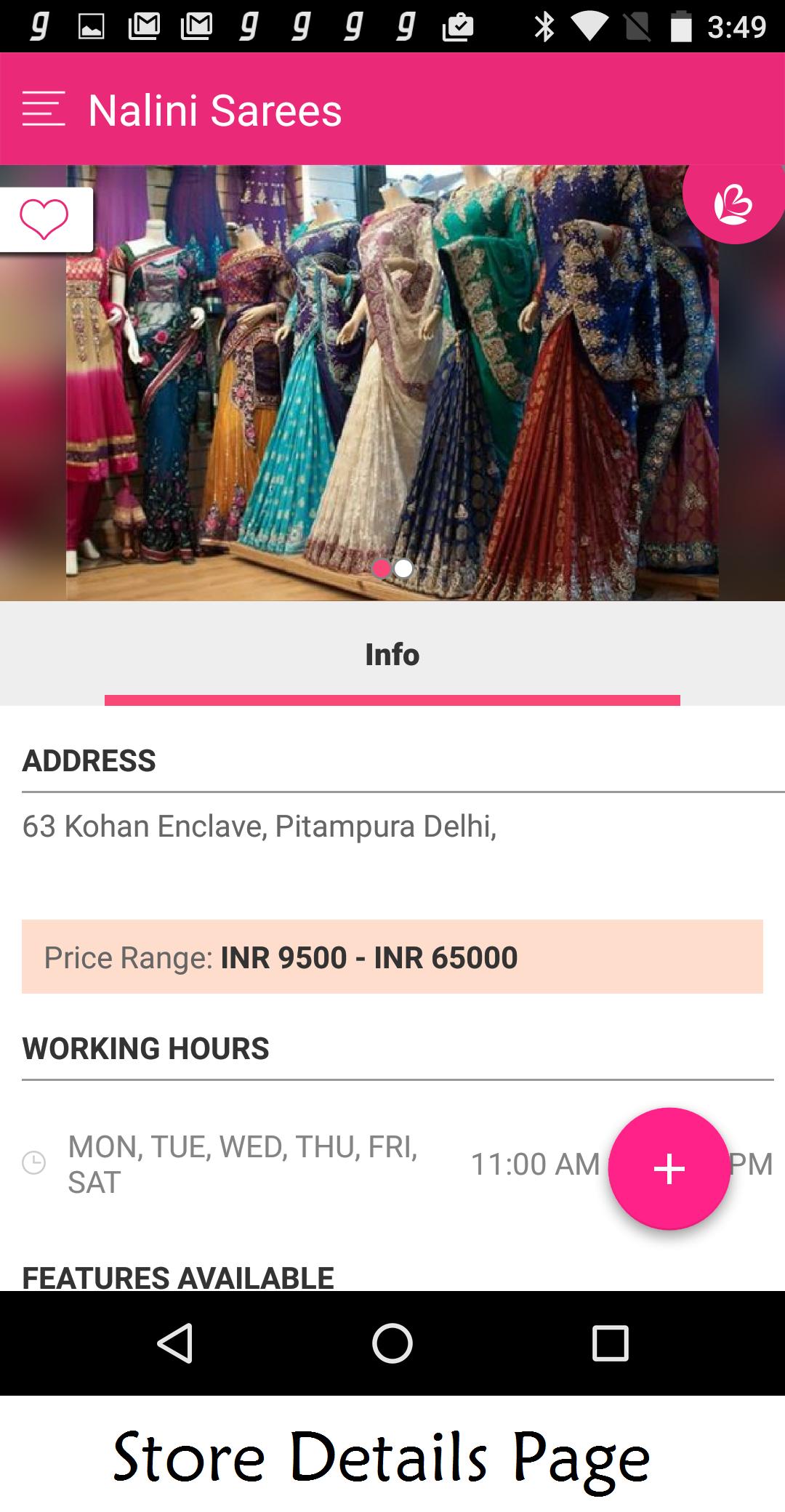
Task: Favorite Nalini Sarees with the heart icon
Action: pos(44,220)
